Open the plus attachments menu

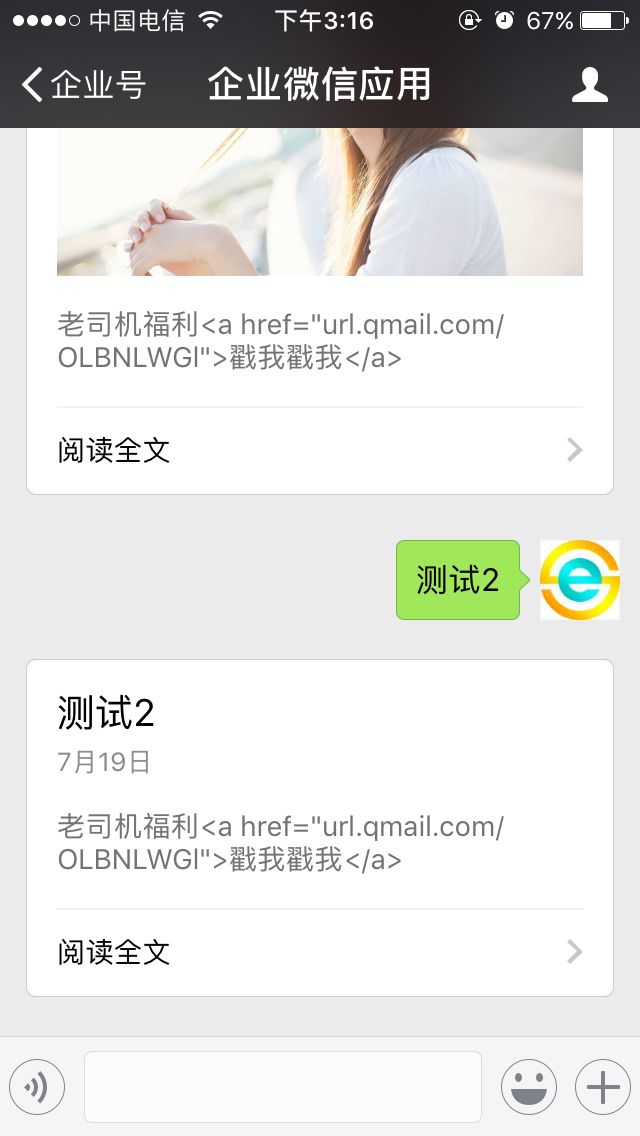(x=603, y=1087)
